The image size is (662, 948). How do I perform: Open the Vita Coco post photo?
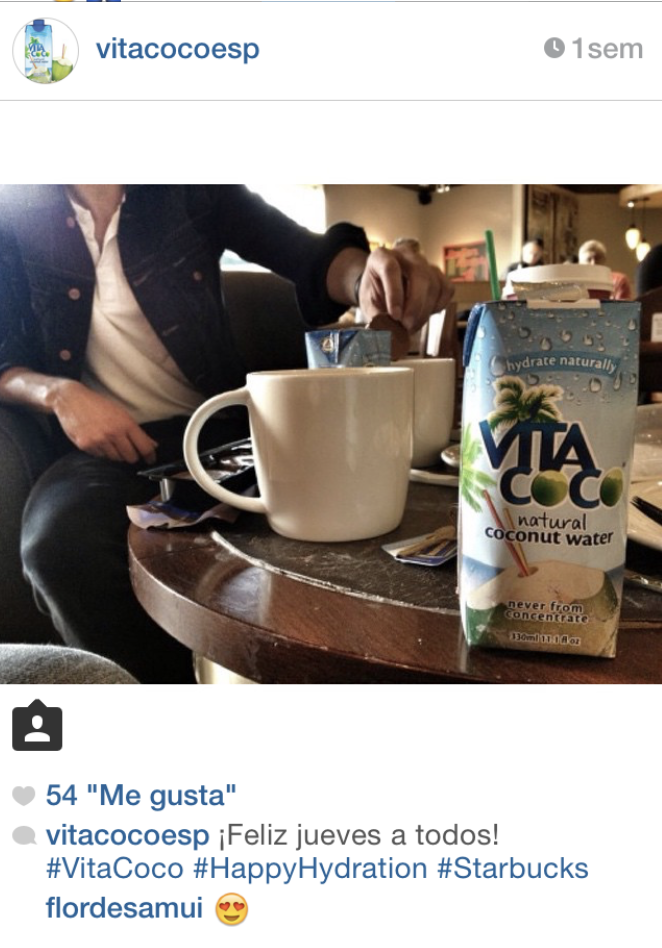(x=331, y=433)
